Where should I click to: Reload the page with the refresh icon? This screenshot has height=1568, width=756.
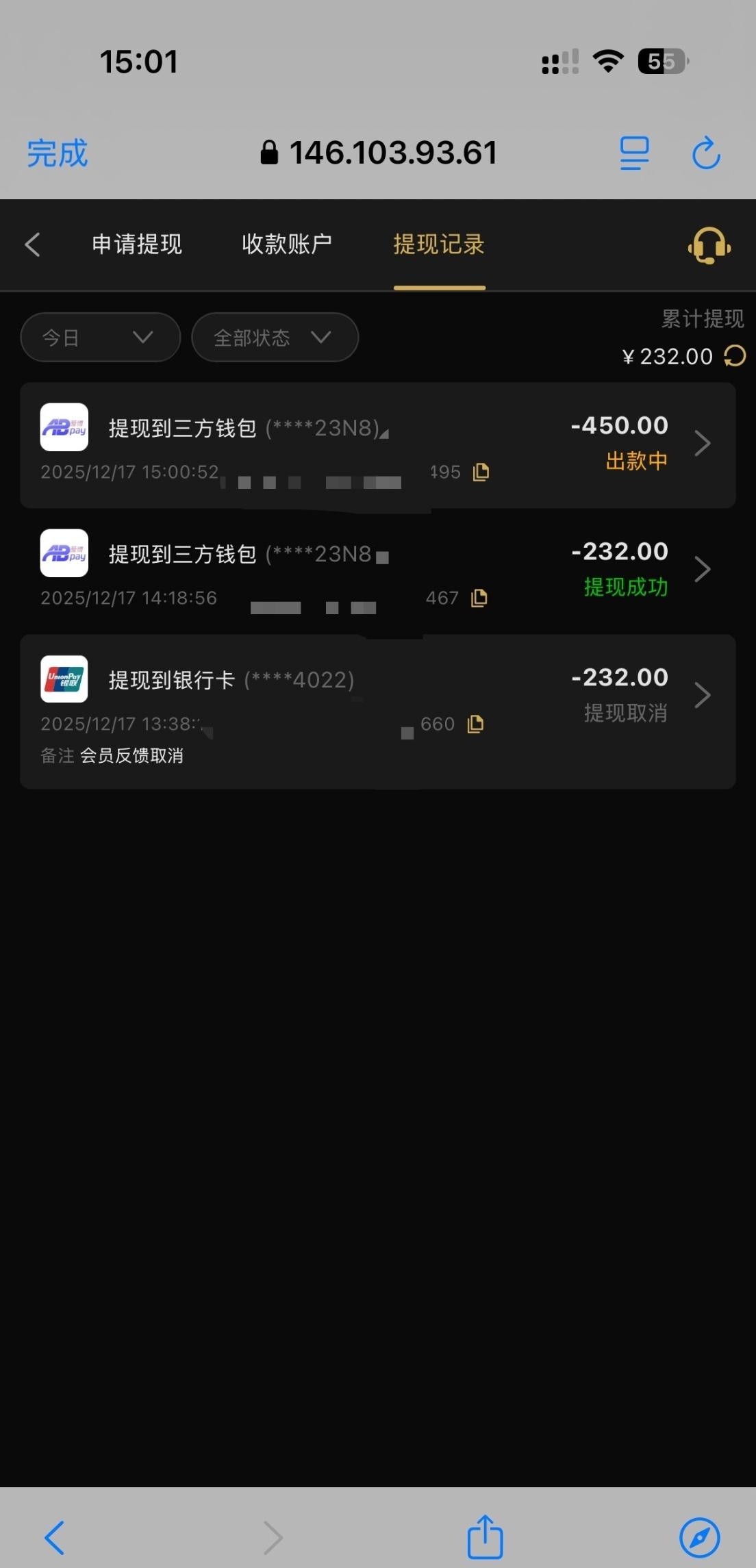[x=706, y=153]
